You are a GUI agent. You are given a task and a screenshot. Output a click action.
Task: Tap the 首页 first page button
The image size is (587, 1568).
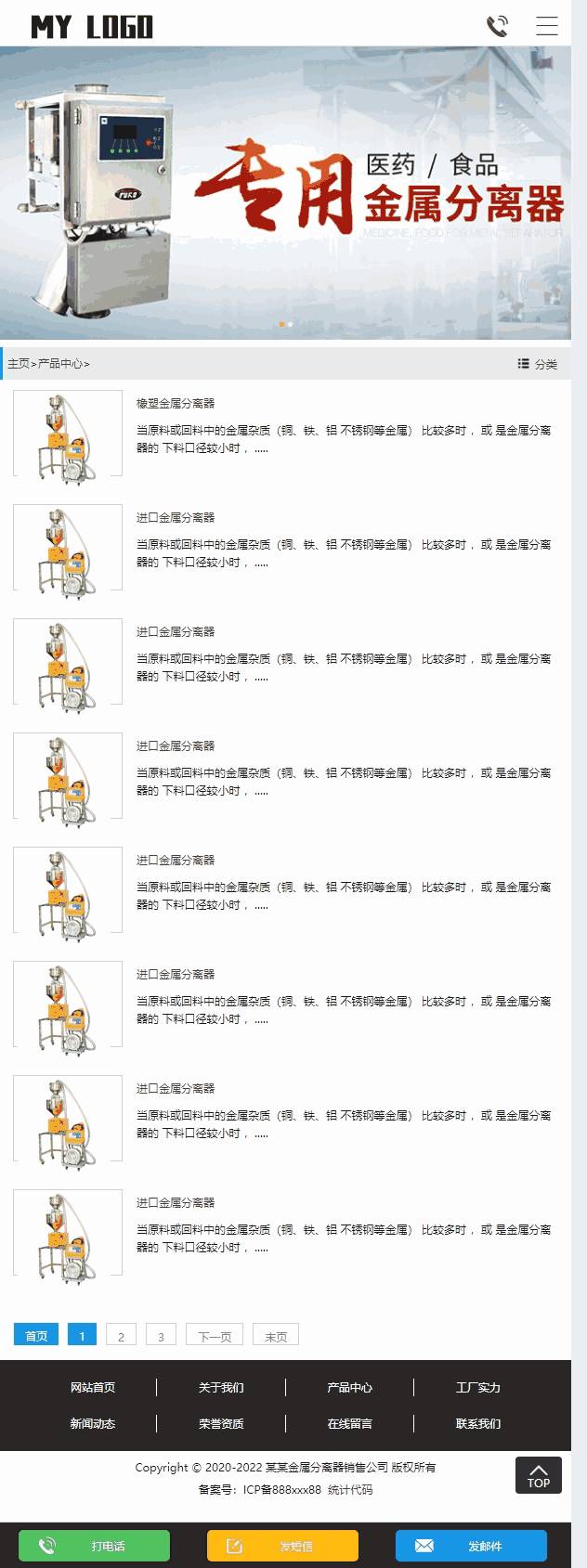[x=36, y=1336]
